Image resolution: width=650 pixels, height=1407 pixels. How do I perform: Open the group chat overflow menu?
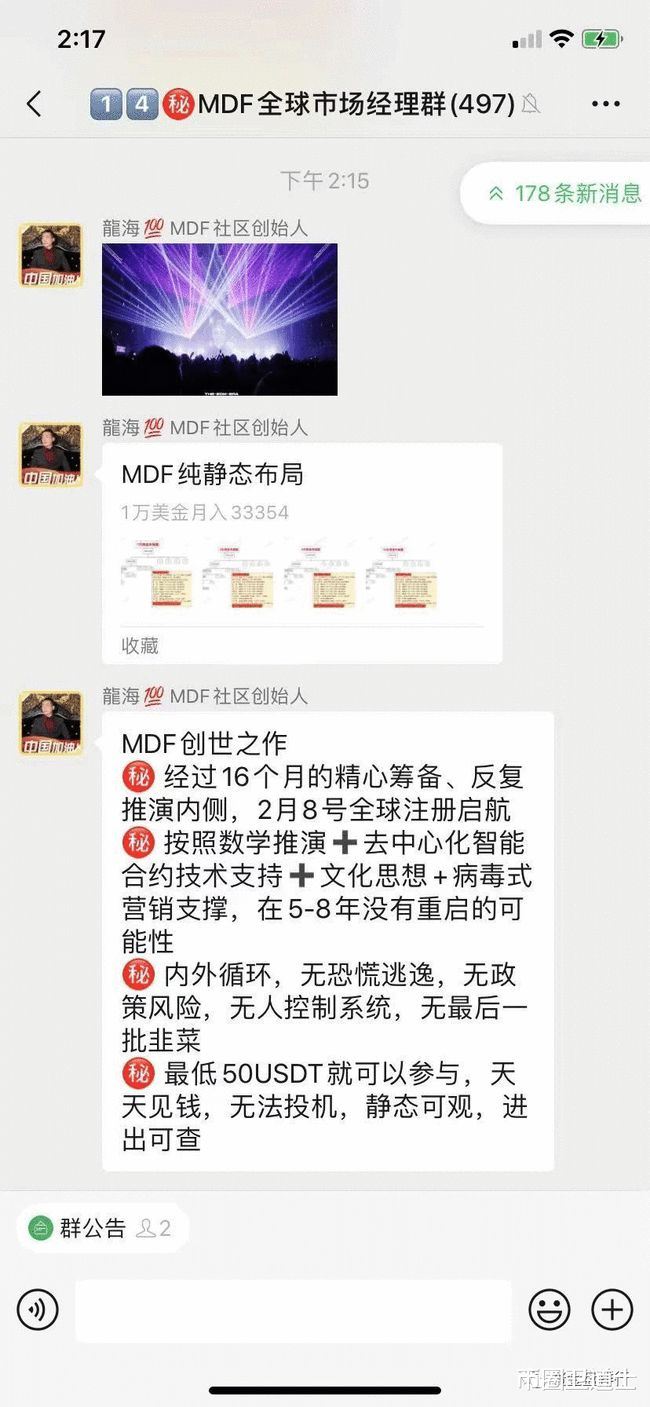(606, 104)
